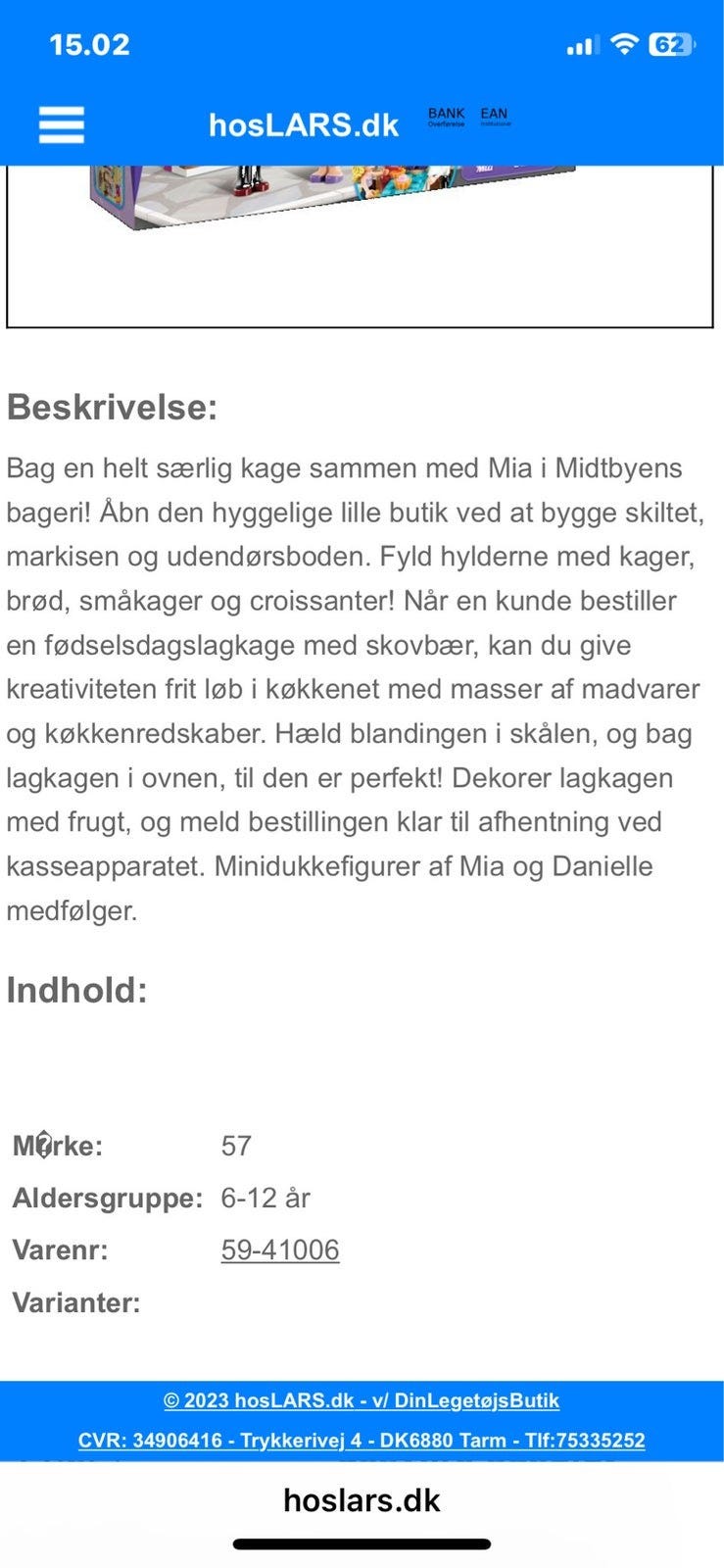Viewport: 724px width, 1568px height.
Task: Open the Indhold section heading
Action: click(x=75, y=988)
